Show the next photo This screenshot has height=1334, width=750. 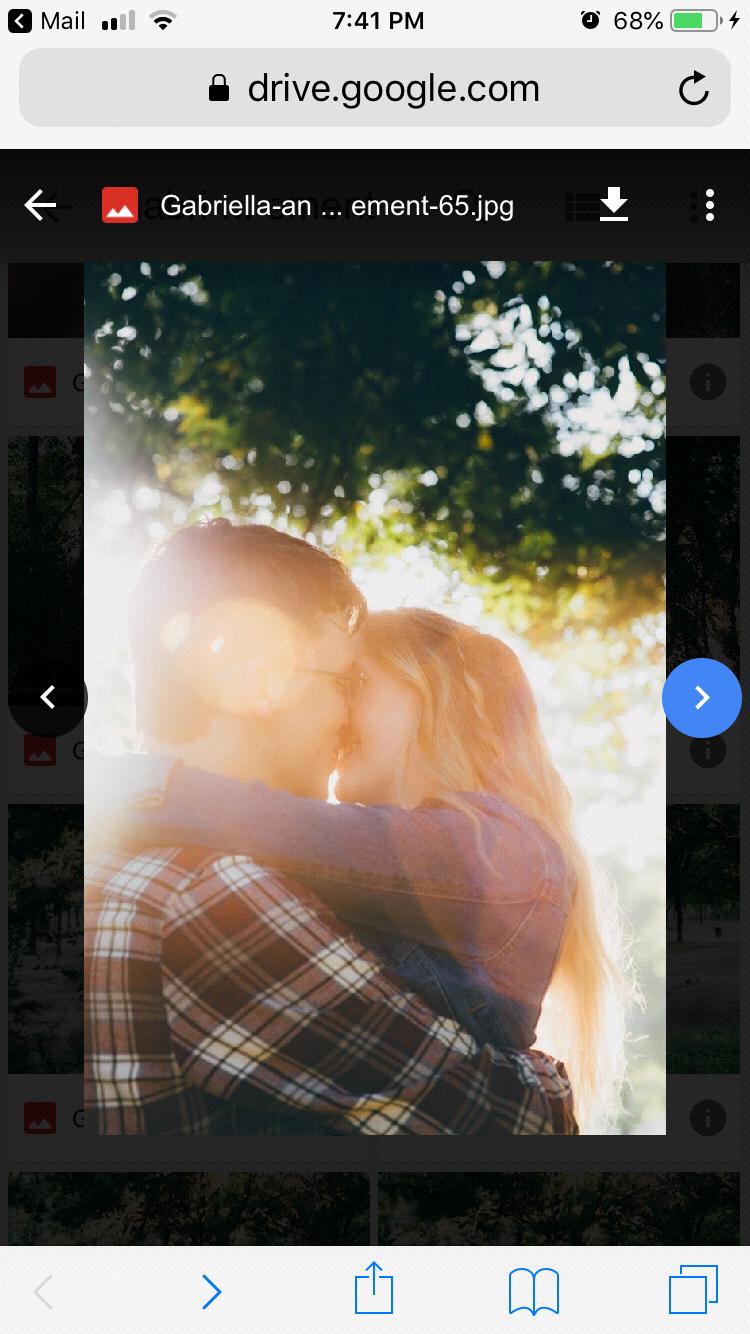(701, 698)
